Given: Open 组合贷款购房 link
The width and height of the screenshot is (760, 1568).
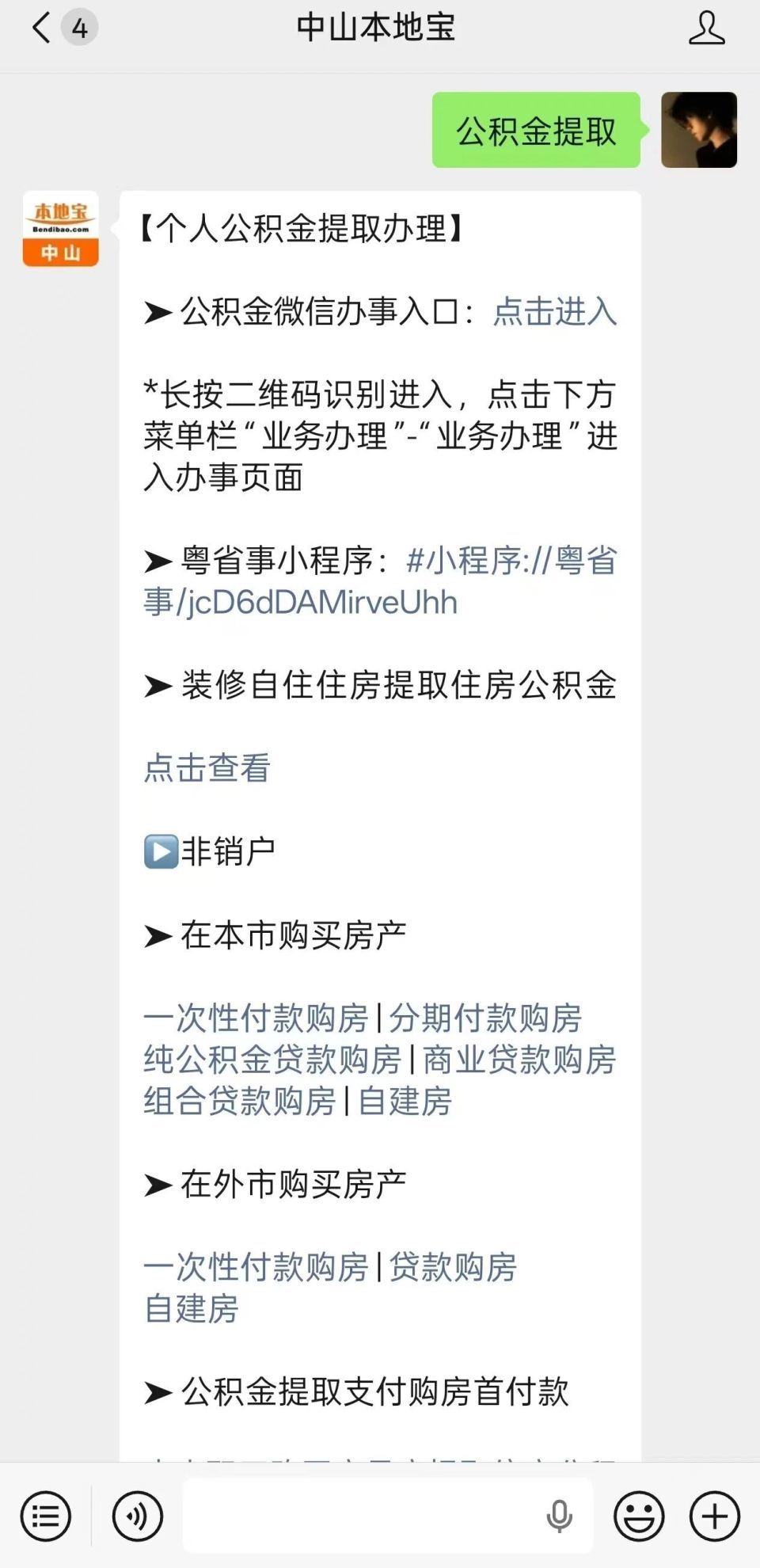Looking at the screenshot, I should (x=240, y=1101).
